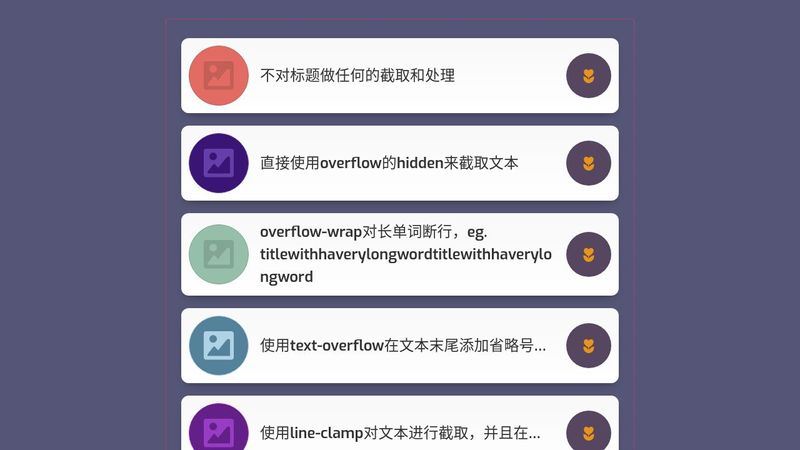Open the '使用line-clamp对文本进行截取' card
Viewport: 800px width, 450px height.
point(400,433)
